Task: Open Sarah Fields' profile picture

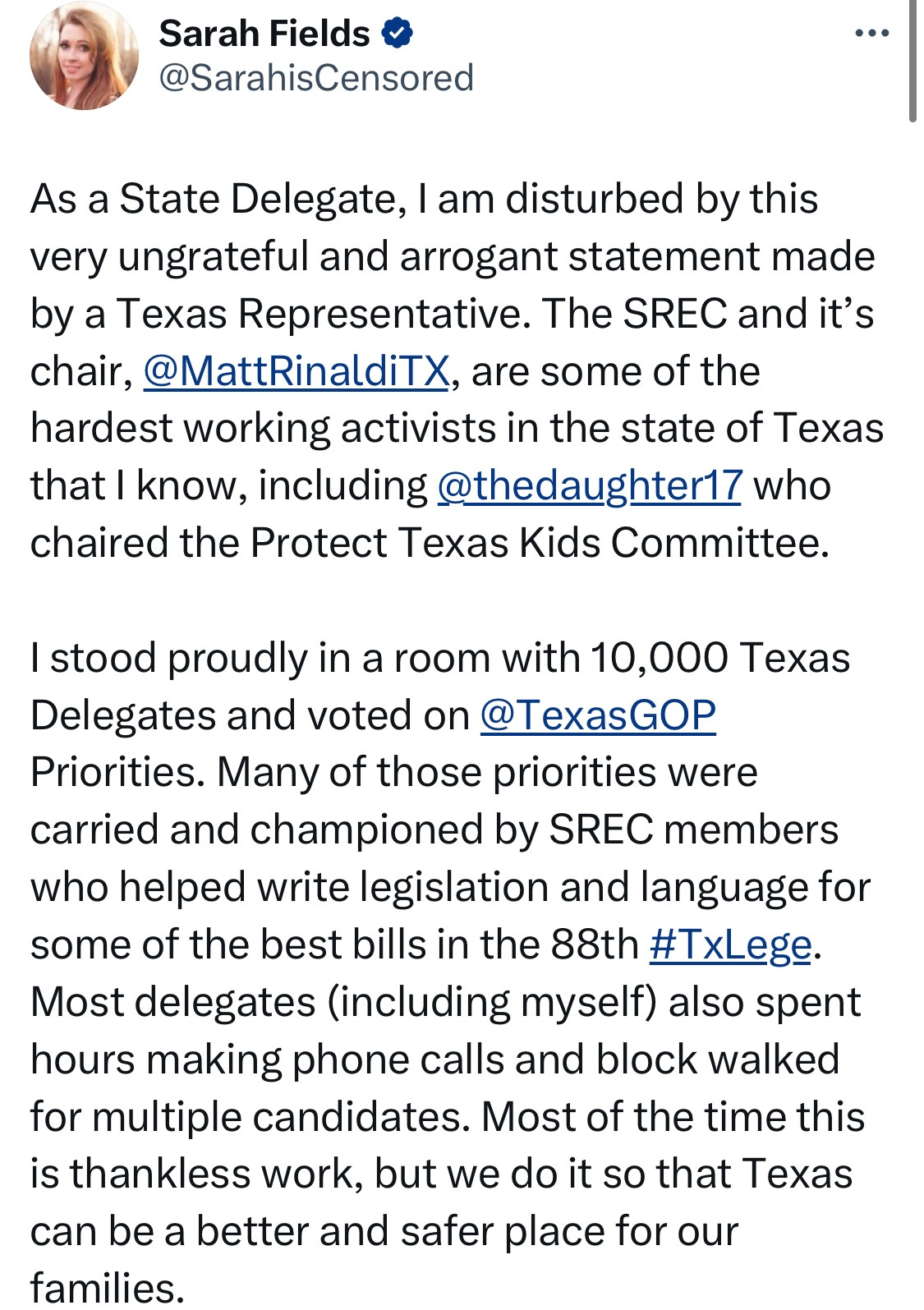Action: (x=84, y=56)
